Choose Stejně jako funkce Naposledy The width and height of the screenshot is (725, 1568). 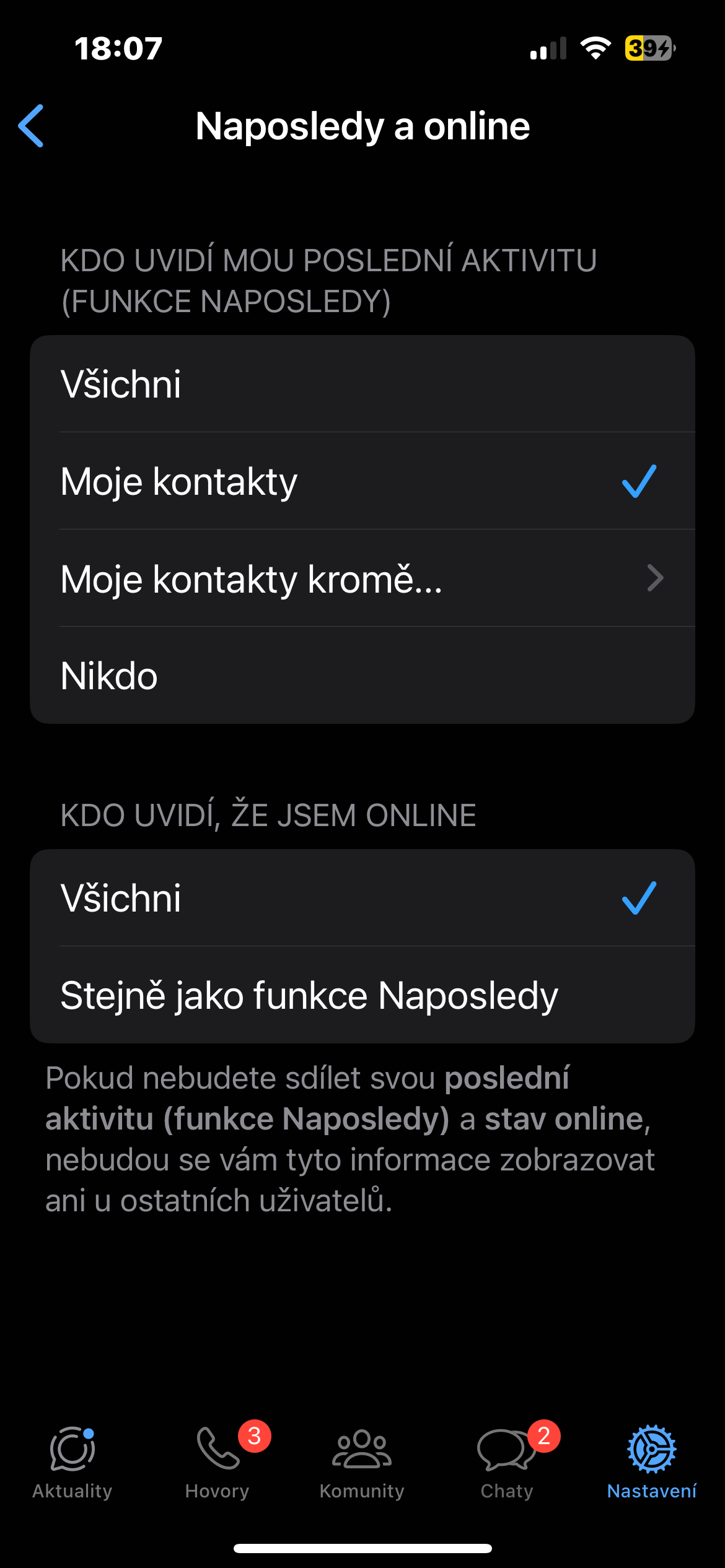[362, 995]
